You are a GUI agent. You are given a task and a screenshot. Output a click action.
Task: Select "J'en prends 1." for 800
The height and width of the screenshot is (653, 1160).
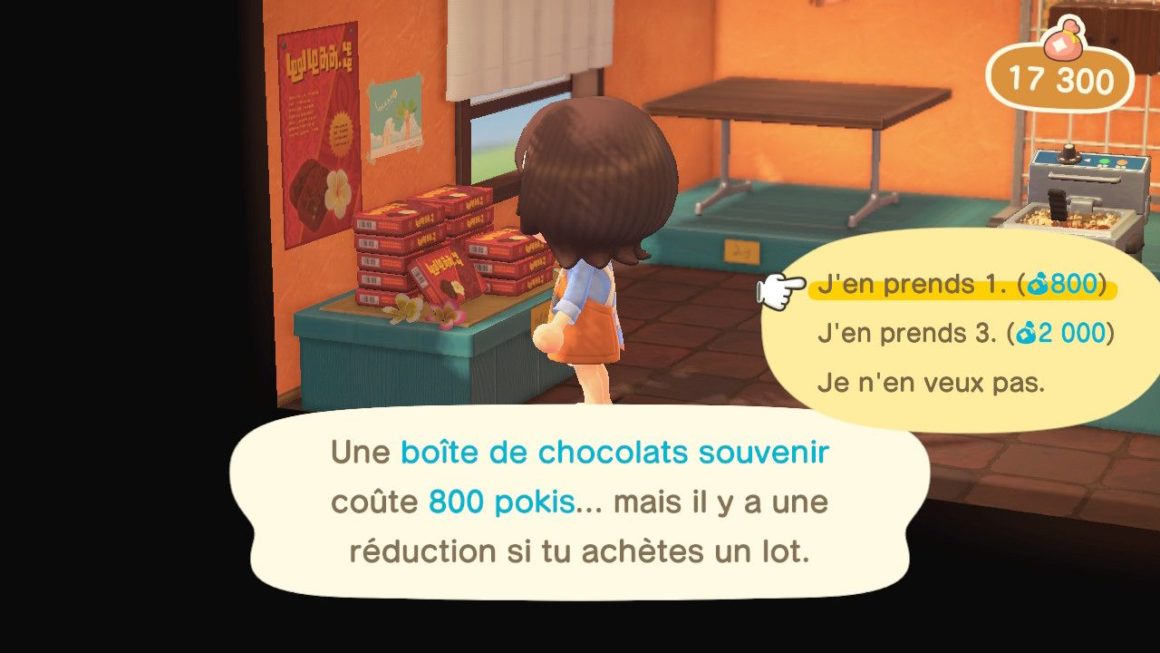[x=960, y=286]
